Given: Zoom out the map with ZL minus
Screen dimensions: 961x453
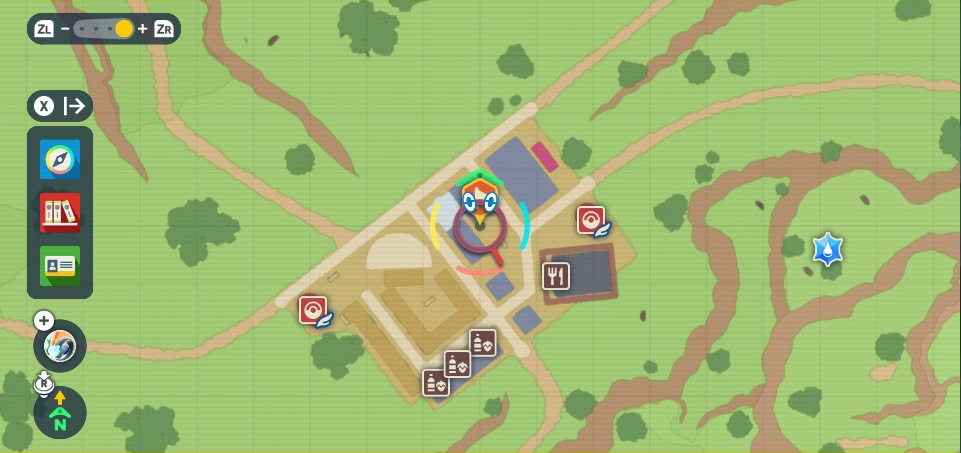Looking at the screenshot, I should tap(52, 29).
